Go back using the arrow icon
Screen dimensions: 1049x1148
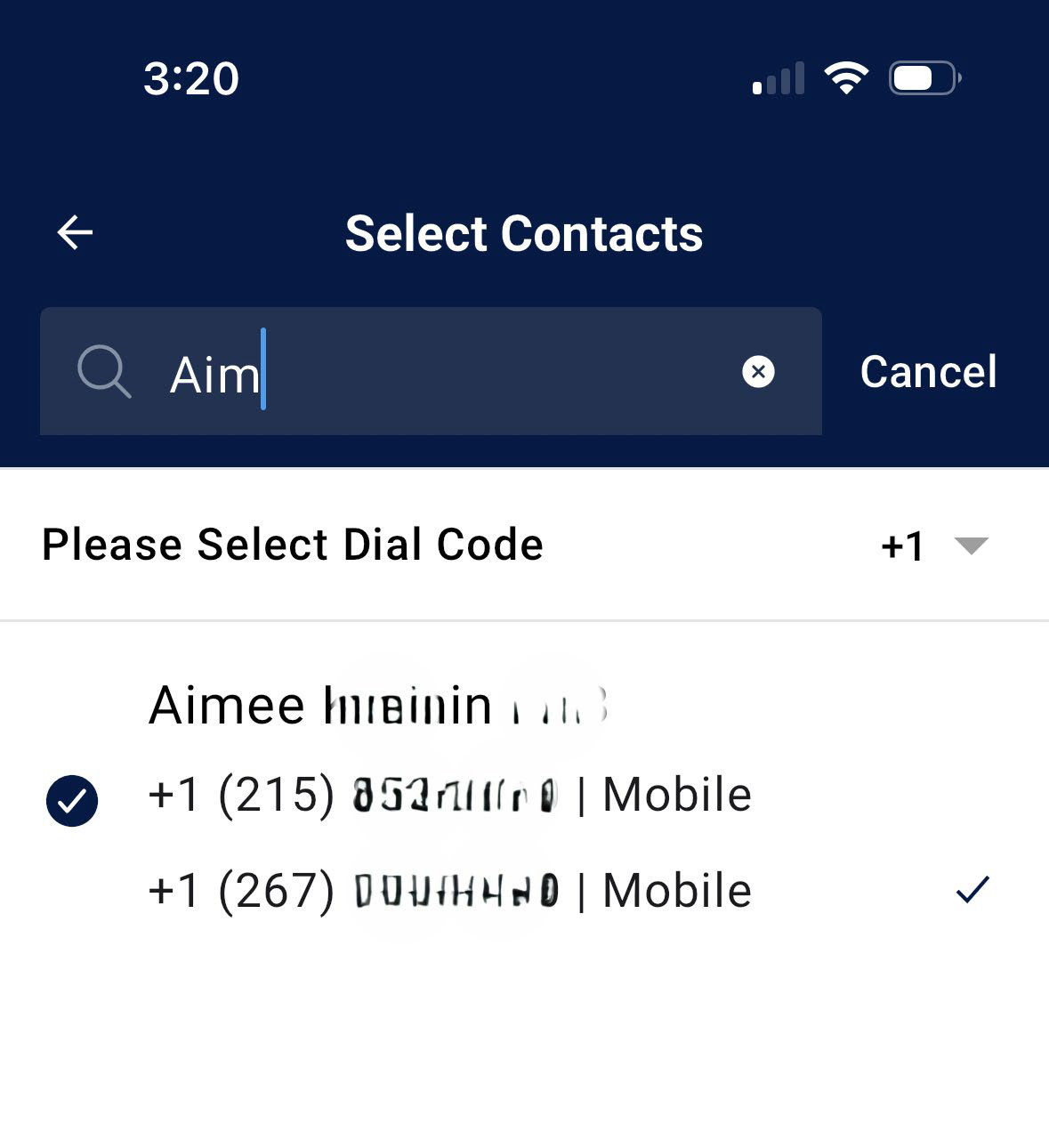(x=75, y=233)
